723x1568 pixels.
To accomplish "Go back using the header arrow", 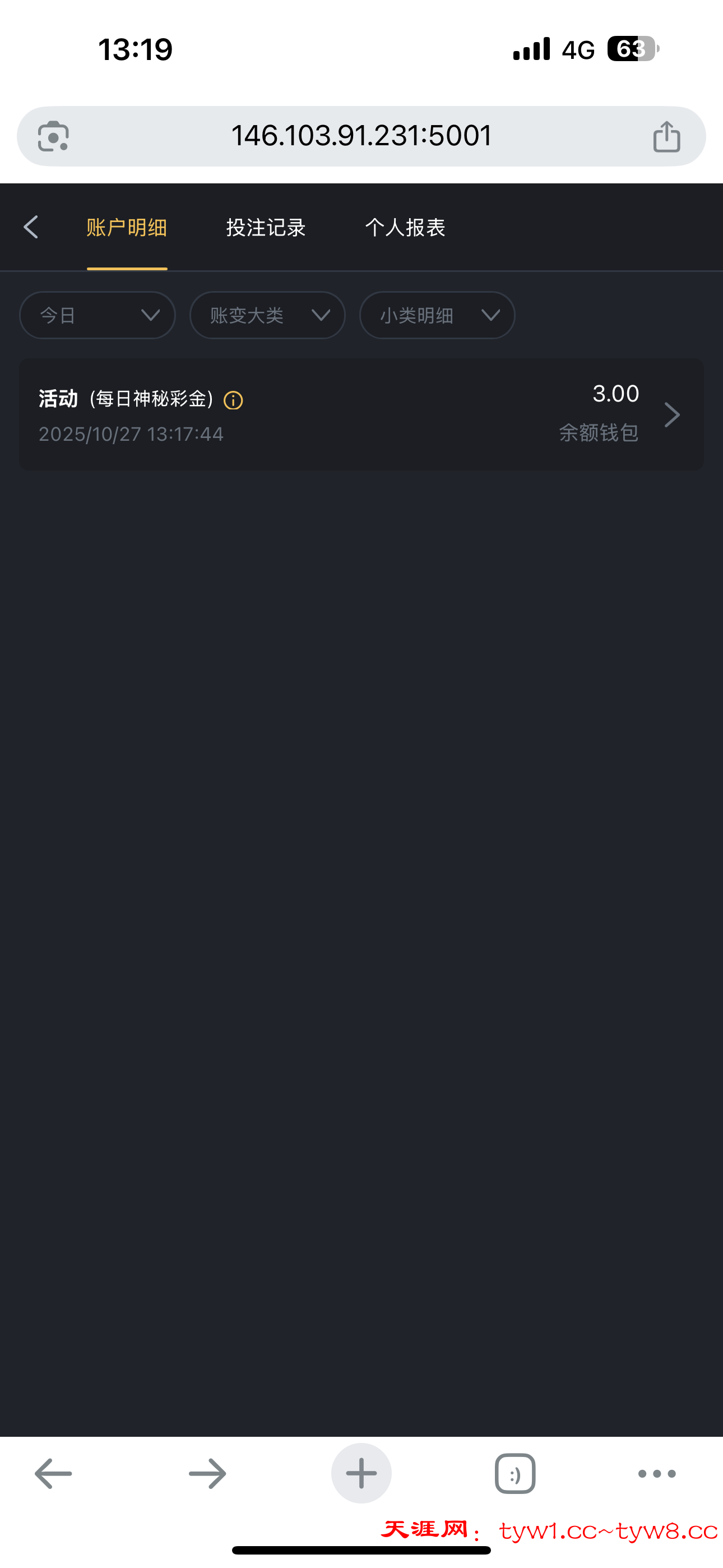I will (31, 227).
